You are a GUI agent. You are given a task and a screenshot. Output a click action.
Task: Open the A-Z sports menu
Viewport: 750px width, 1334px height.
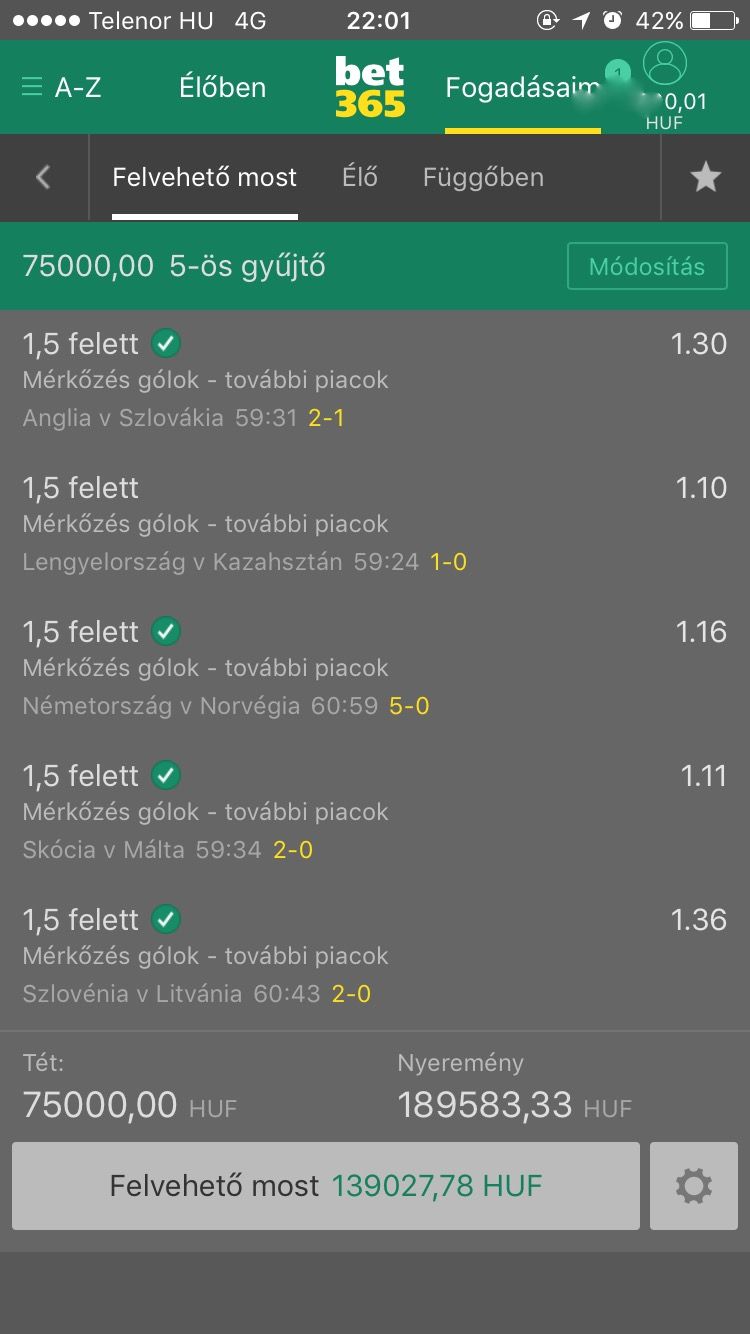tap(62, 88)
